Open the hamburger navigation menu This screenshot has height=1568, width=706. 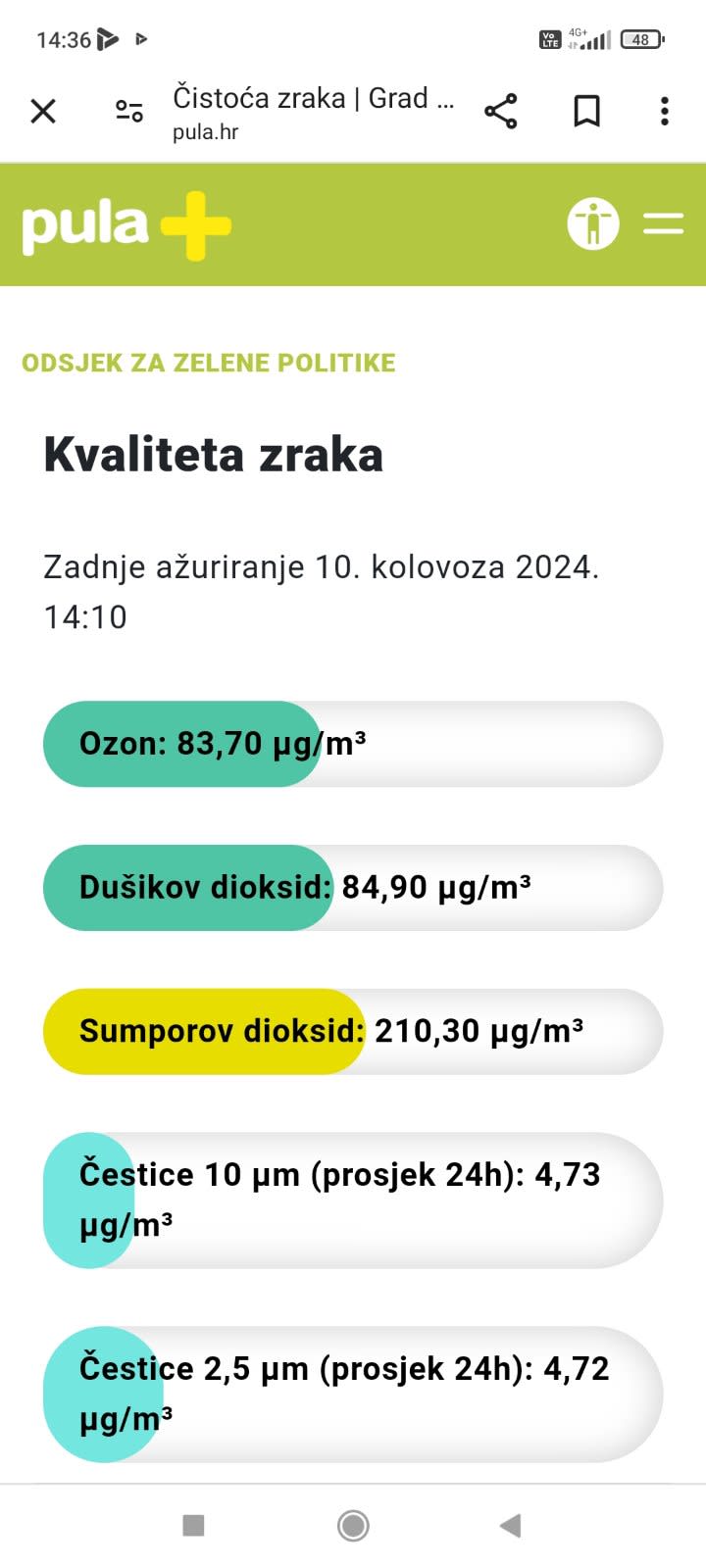(663, 224)
